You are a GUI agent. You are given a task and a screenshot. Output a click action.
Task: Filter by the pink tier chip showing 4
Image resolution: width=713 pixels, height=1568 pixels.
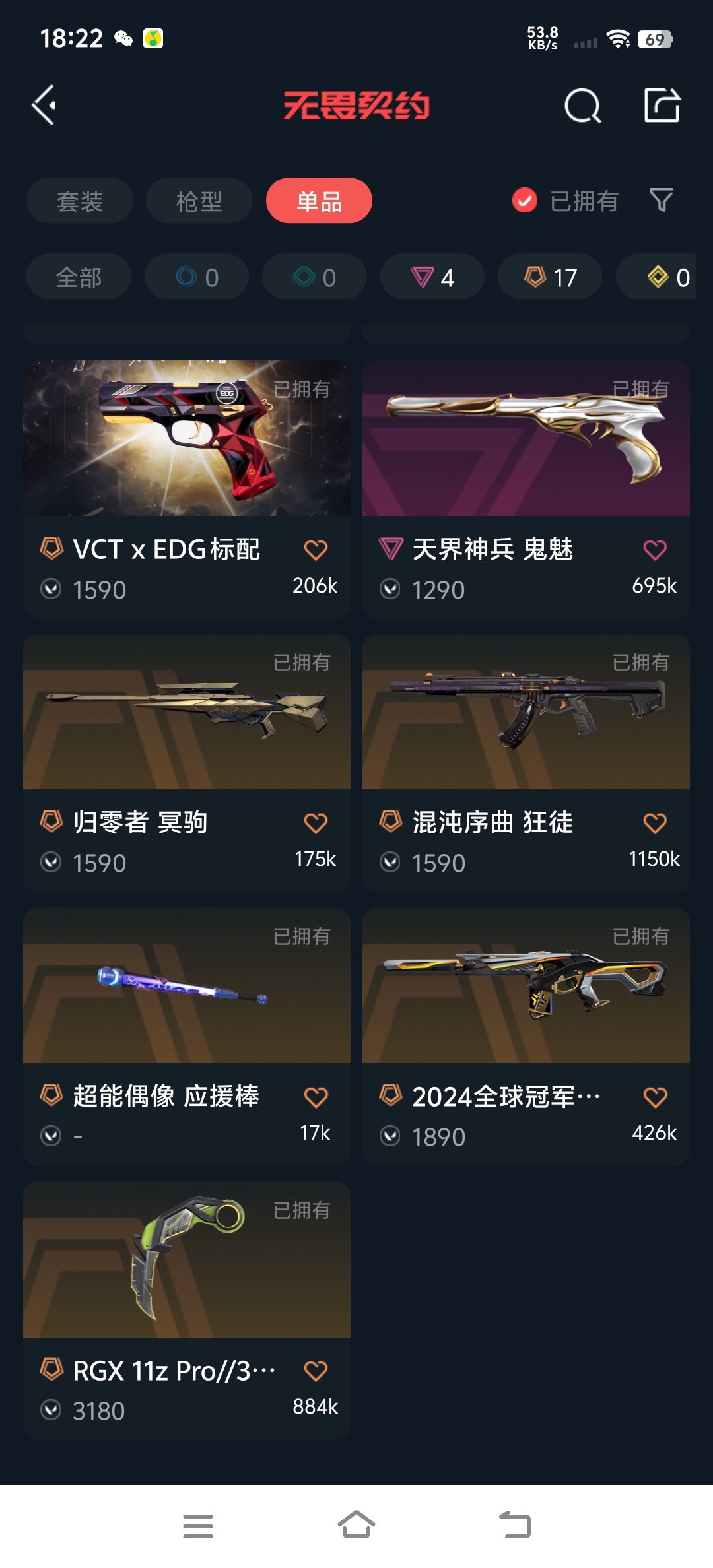tap(432, 277)
